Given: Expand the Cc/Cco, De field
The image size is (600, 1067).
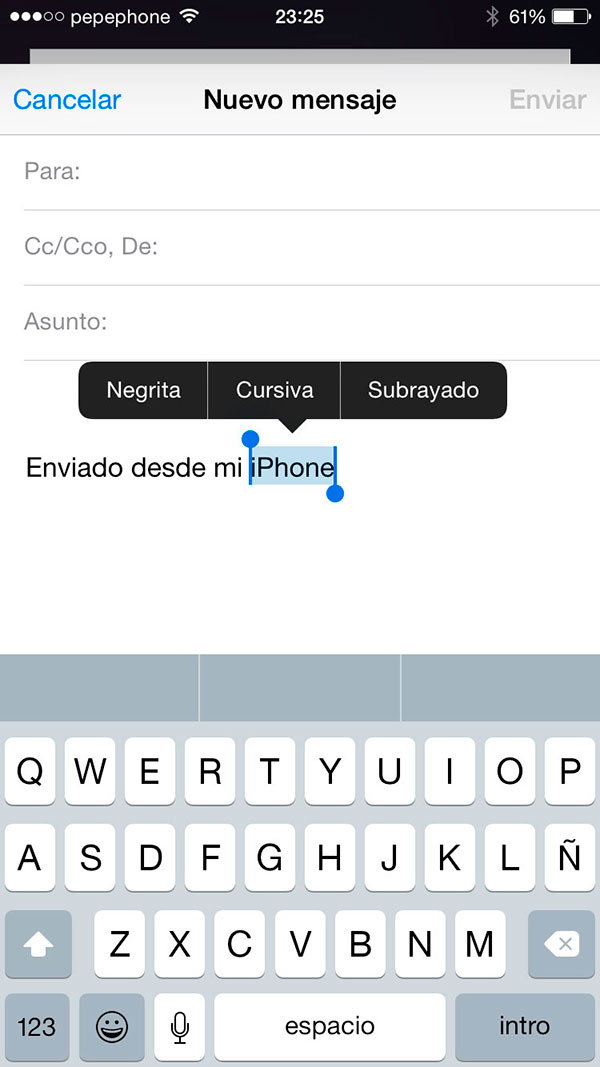Looking at the screenshot, I should pyautogui.click(x=312, y=247).
